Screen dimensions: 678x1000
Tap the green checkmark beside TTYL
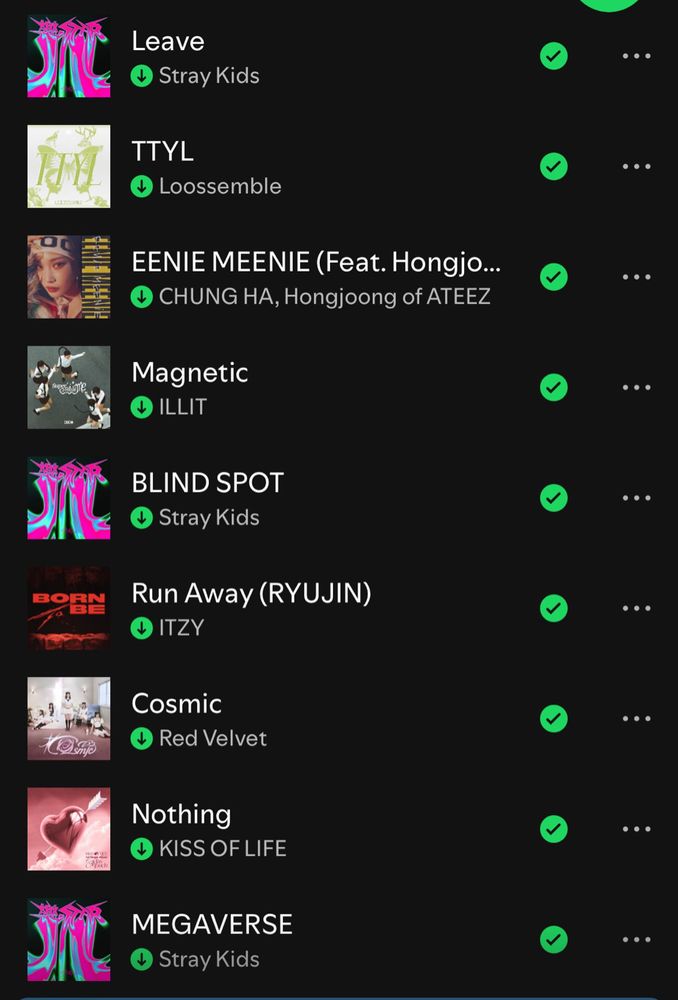coord(553,166)
